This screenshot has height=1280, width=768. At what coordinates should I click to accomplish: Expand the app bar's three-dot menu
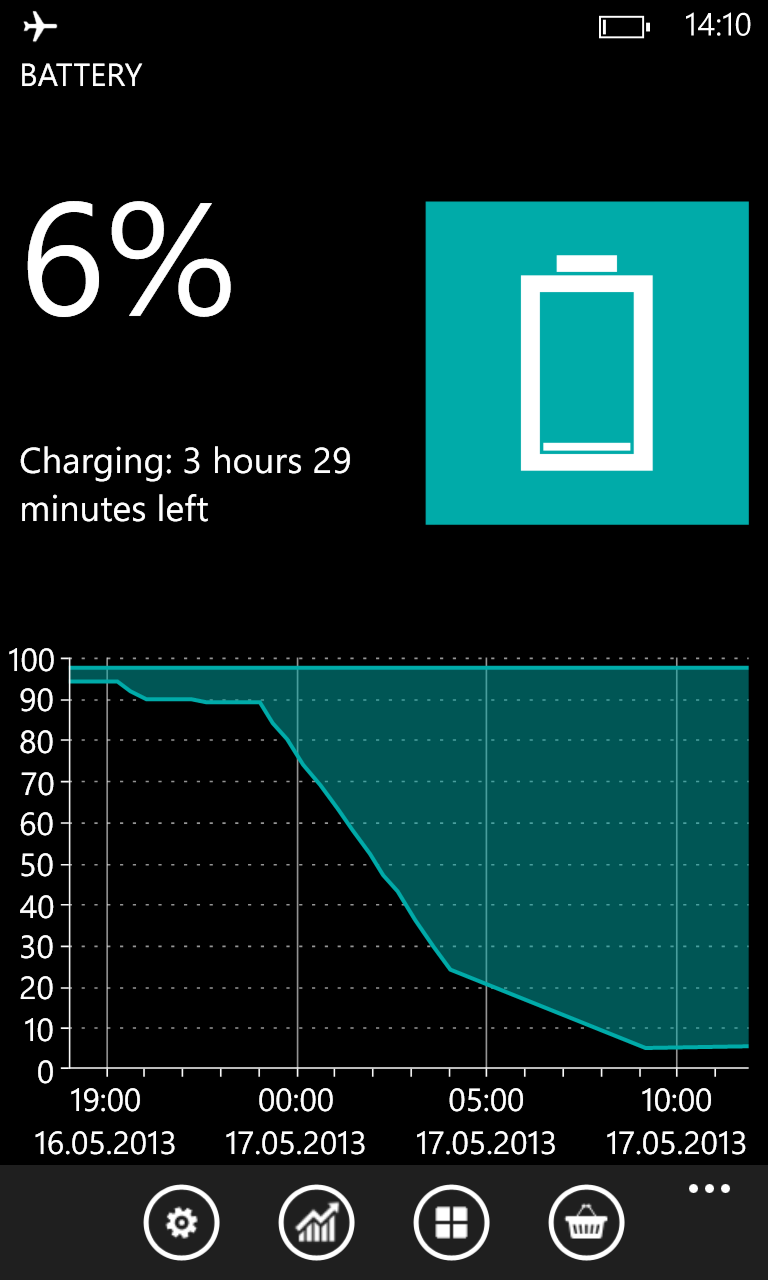710,1189
